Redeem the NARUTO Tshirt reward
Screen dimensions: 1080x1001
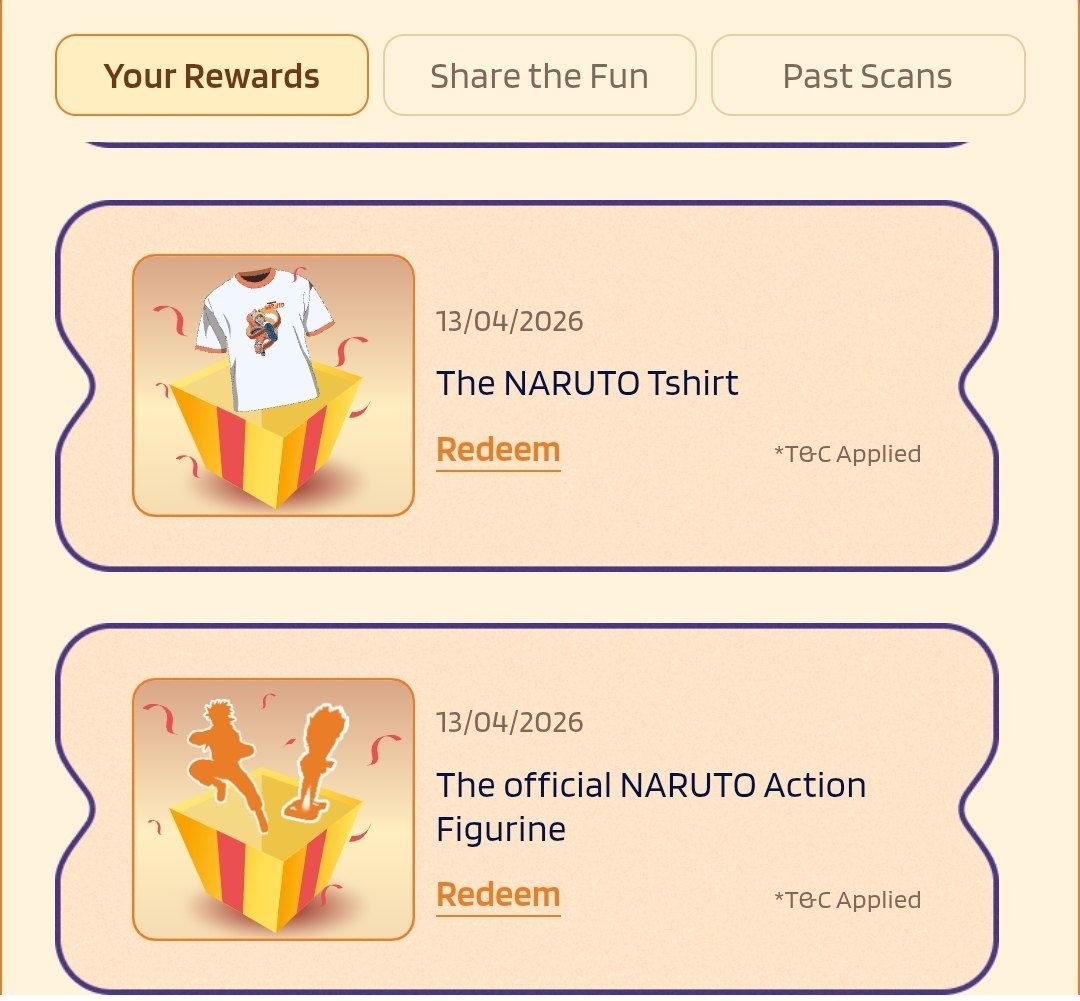(498, 450)
